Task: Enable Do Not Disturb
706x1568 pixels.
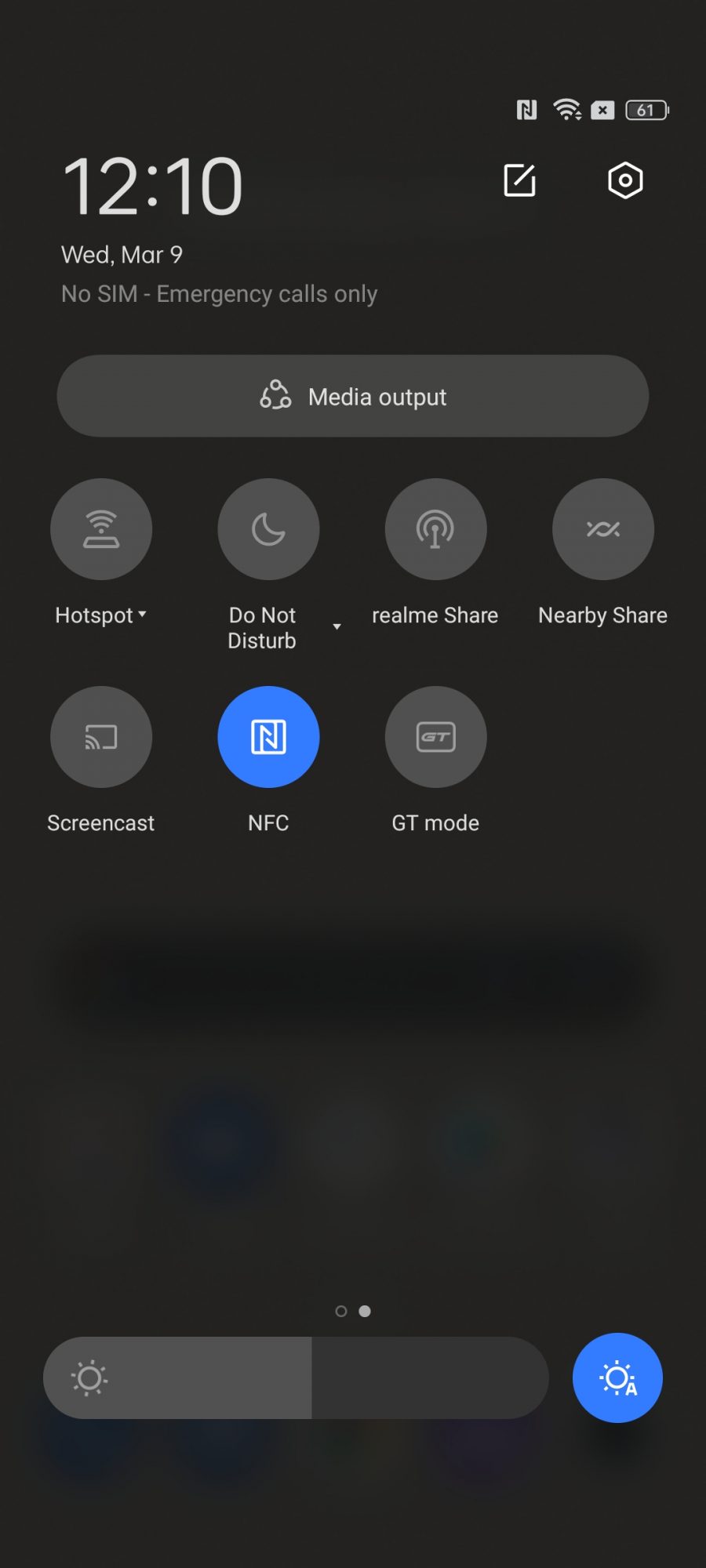Action: [x=268, y=530]
